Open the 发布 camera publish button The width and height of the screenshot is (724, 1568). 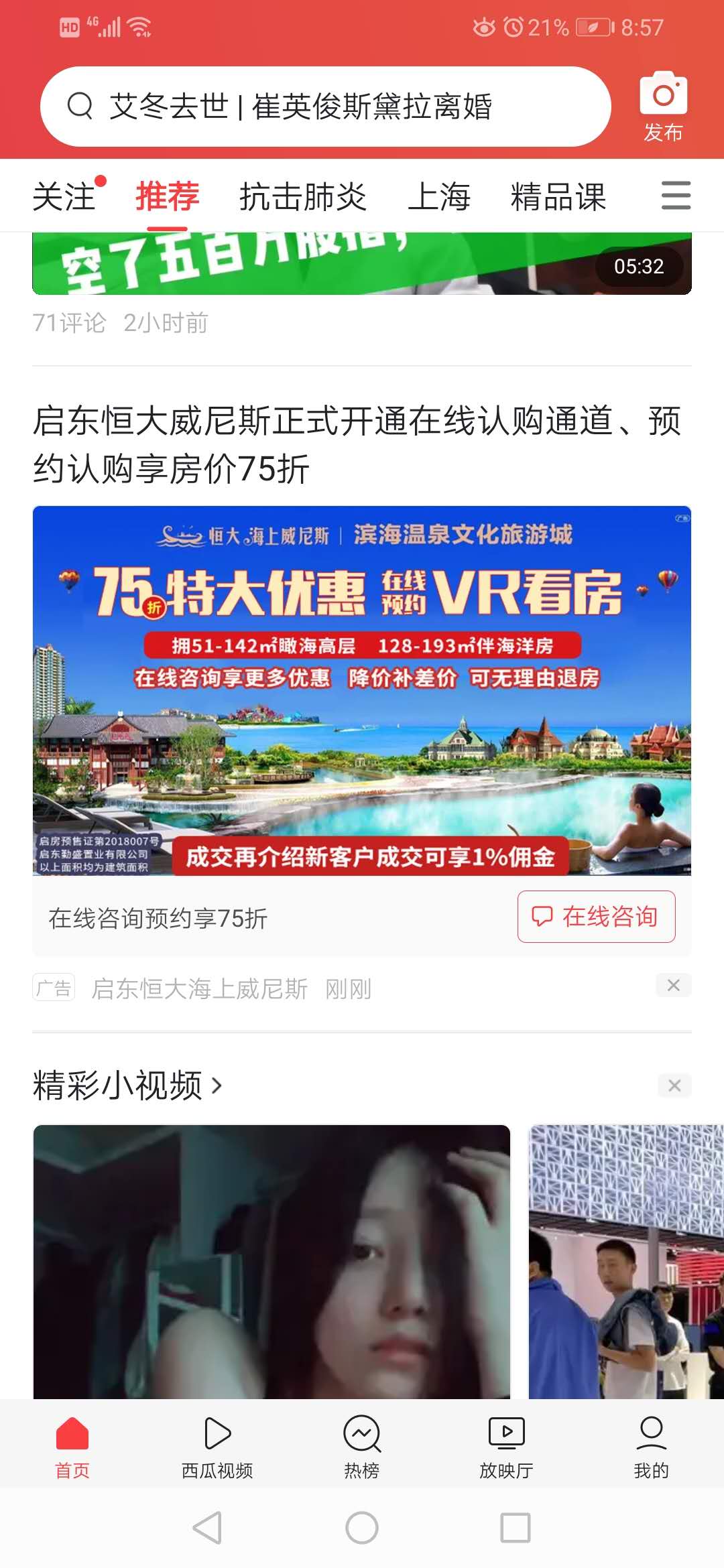pos(663,107)
